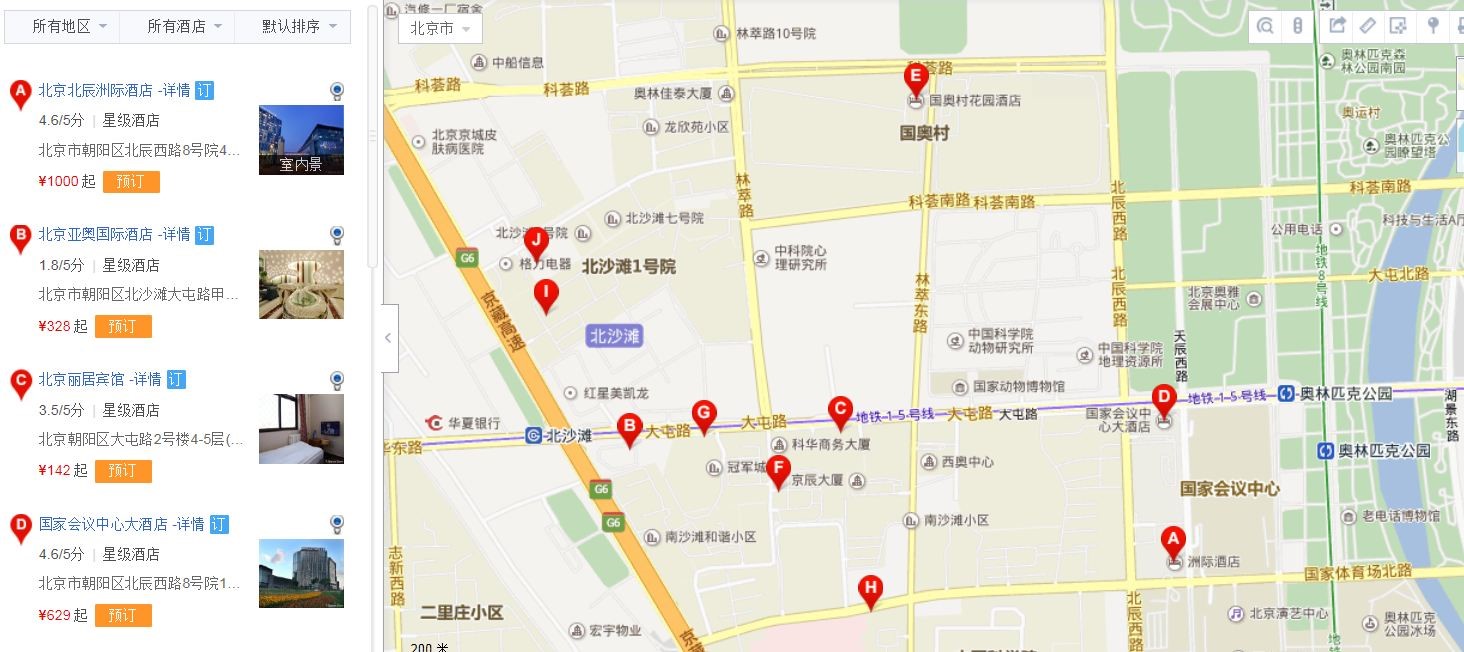Open the 所有地区 area filter dropdown
Screen dimensions: 1464x652
tap(69, 27)
